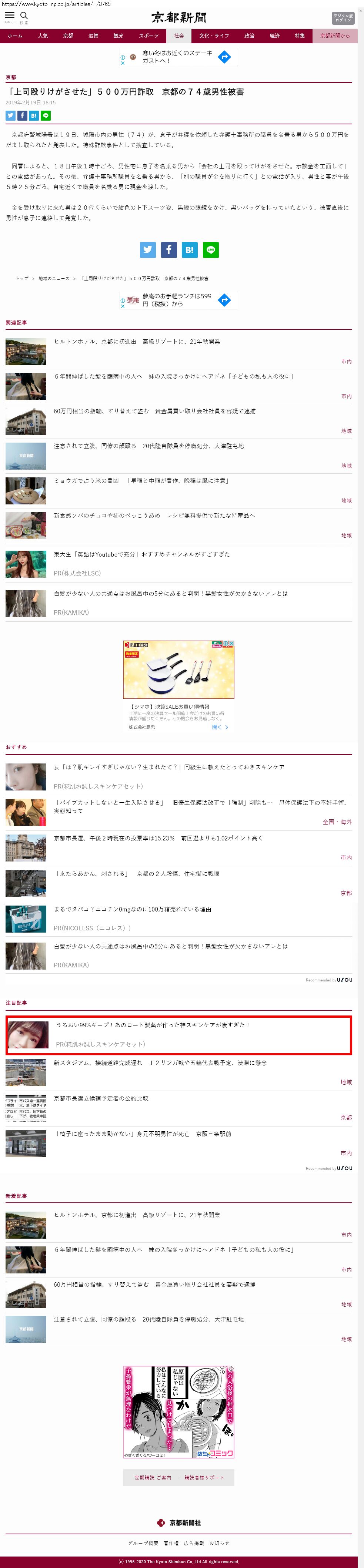Image resolution: width=364 pixels, height=1568 pixels.
Task: Switch to the スポーツ tab
Action: (148, 36)
